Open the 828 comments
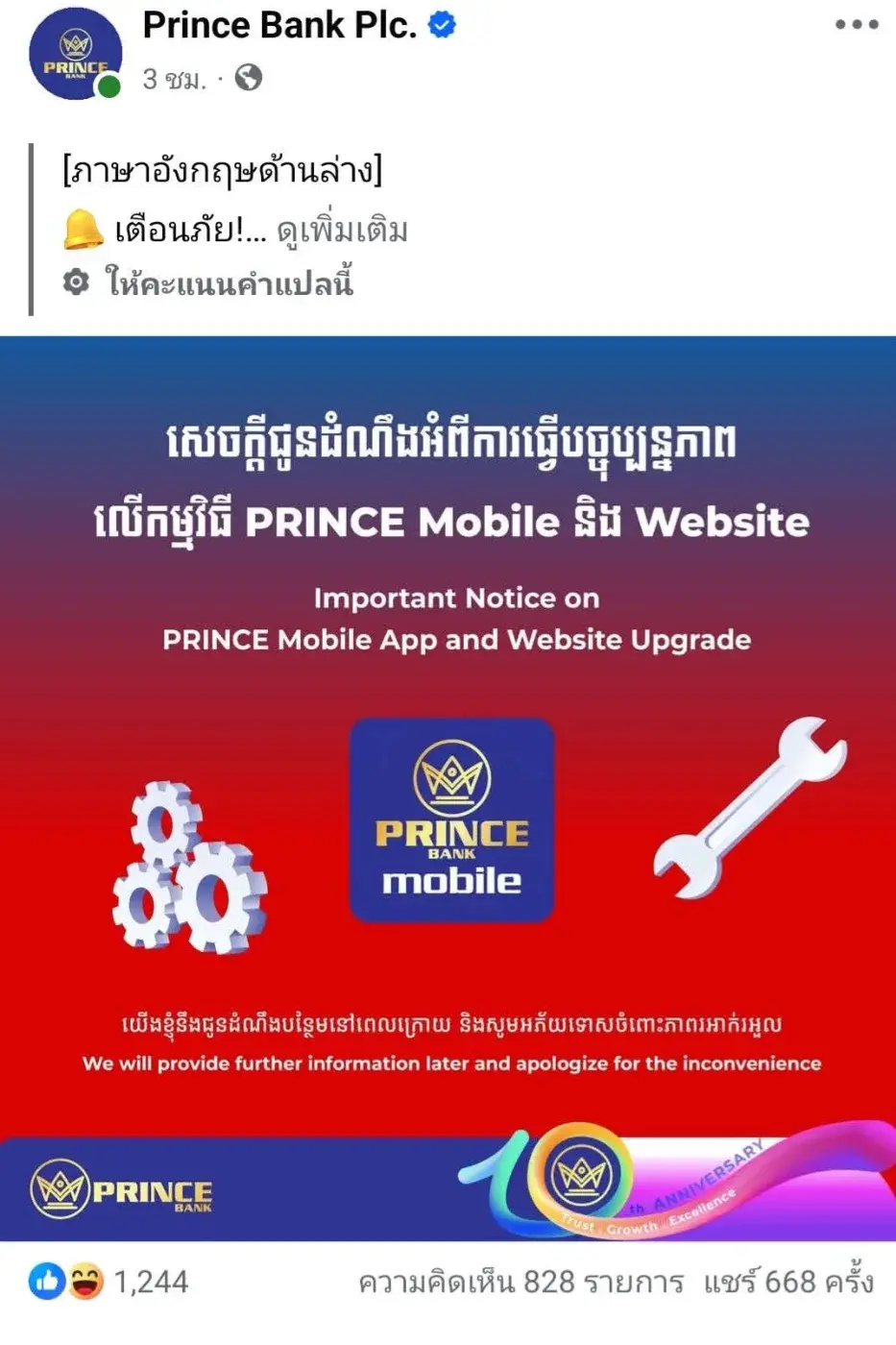Viewport: 896px width, 1345px height. 521,1282
